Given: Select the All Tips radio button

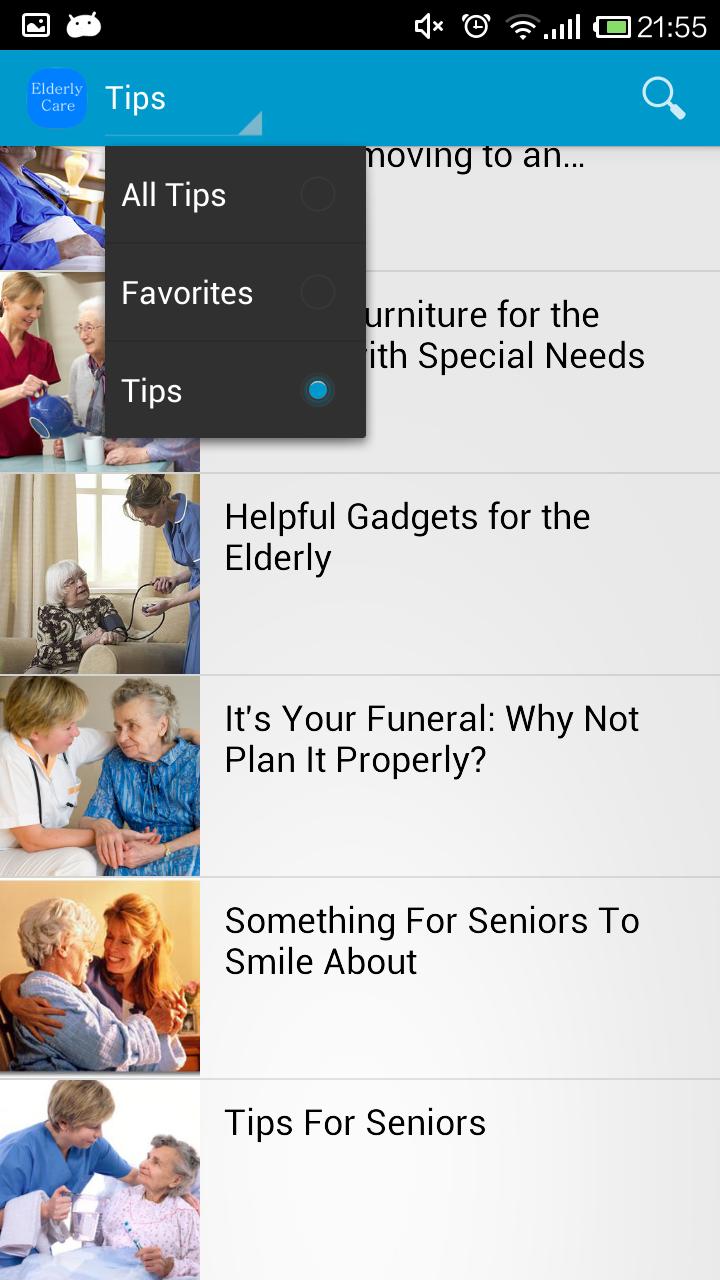Looking at the screenshot, I should (317, 194).
